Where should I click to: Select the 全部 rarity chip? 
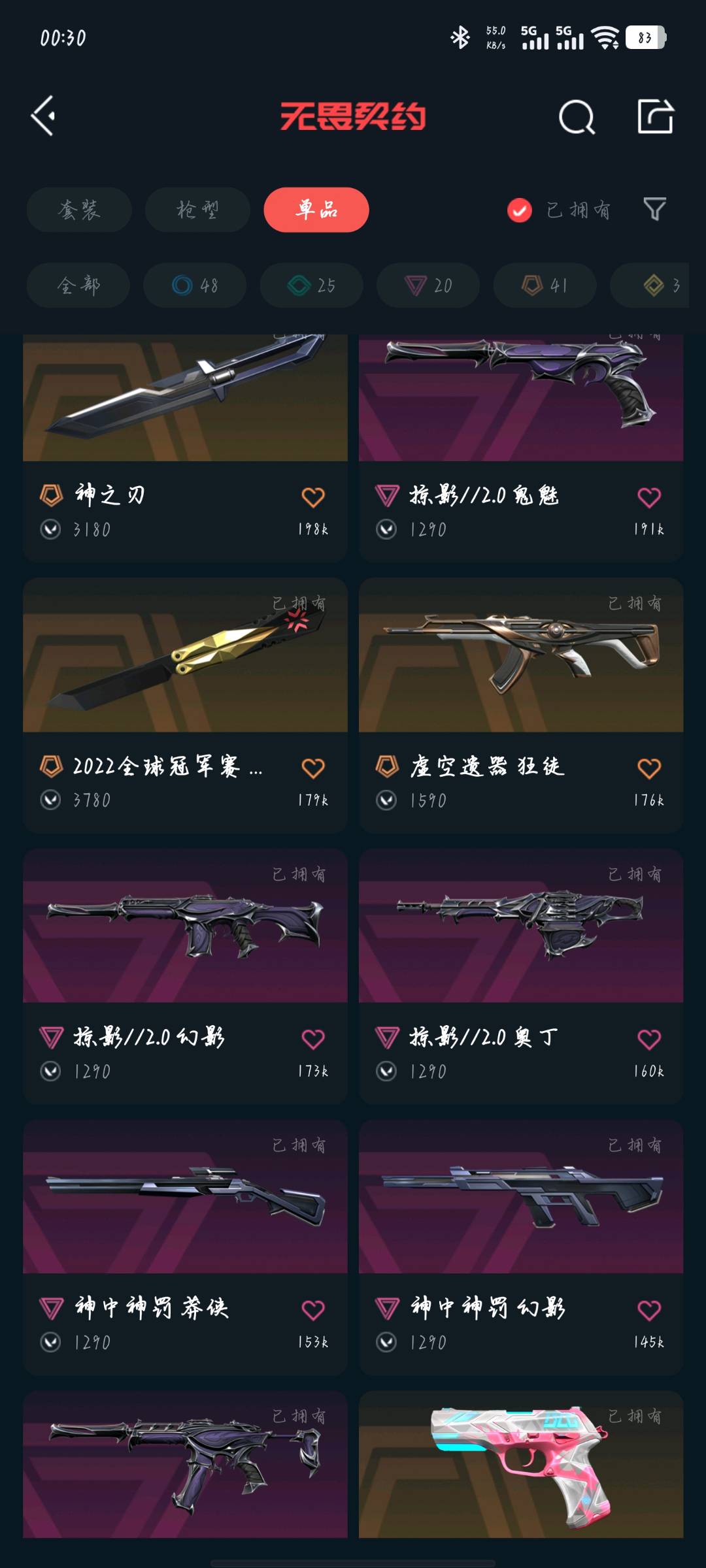pos(78,286)
